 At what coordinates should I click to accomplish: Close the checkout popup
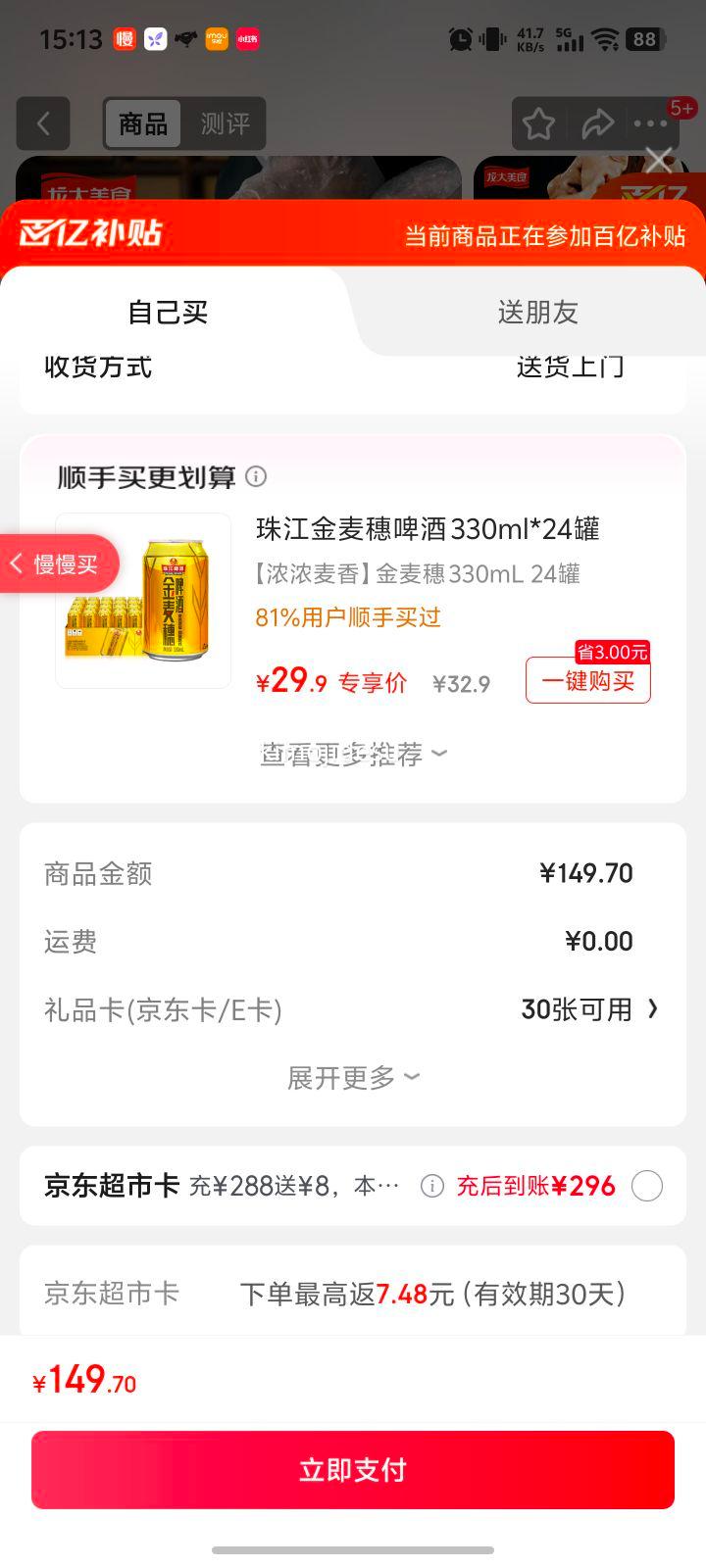pos(659,160)
